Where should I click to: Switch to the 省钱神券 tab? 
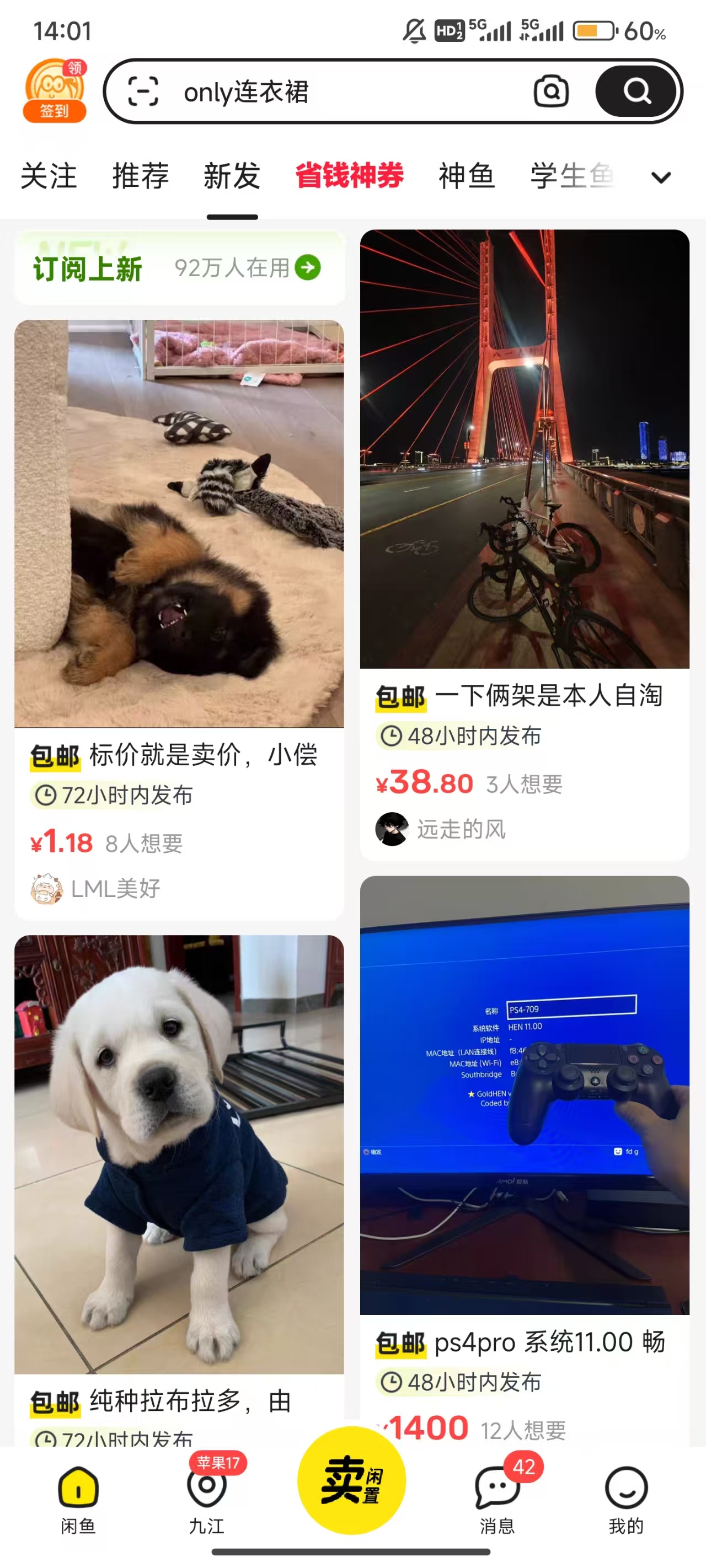(x=350, y=177)
